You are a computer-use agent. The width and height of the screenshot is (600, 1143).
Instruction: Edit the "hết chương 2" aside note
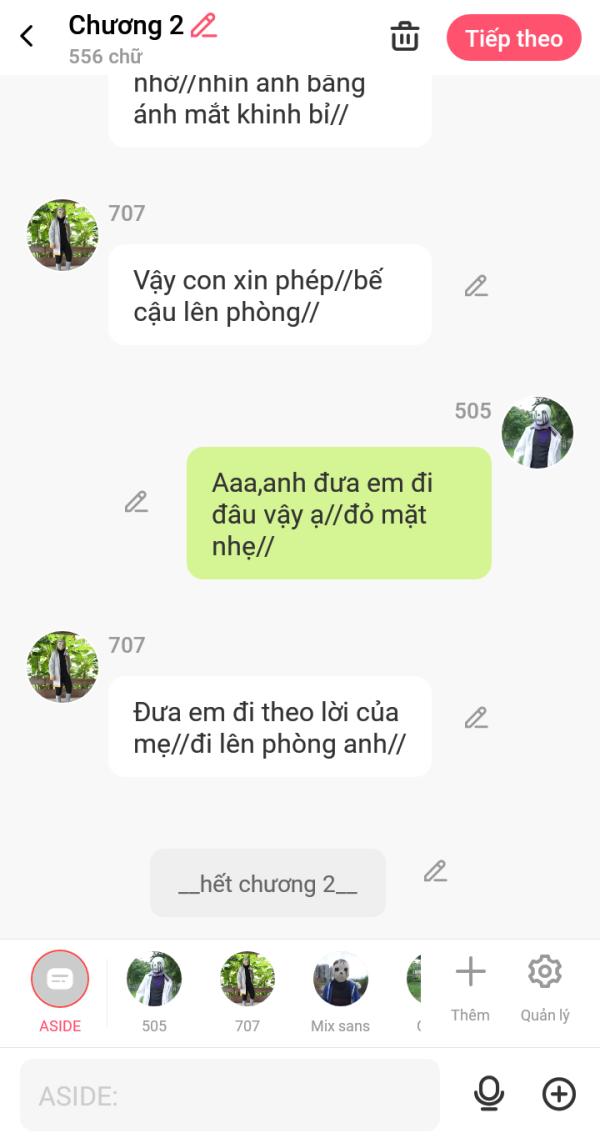(435, 871)
